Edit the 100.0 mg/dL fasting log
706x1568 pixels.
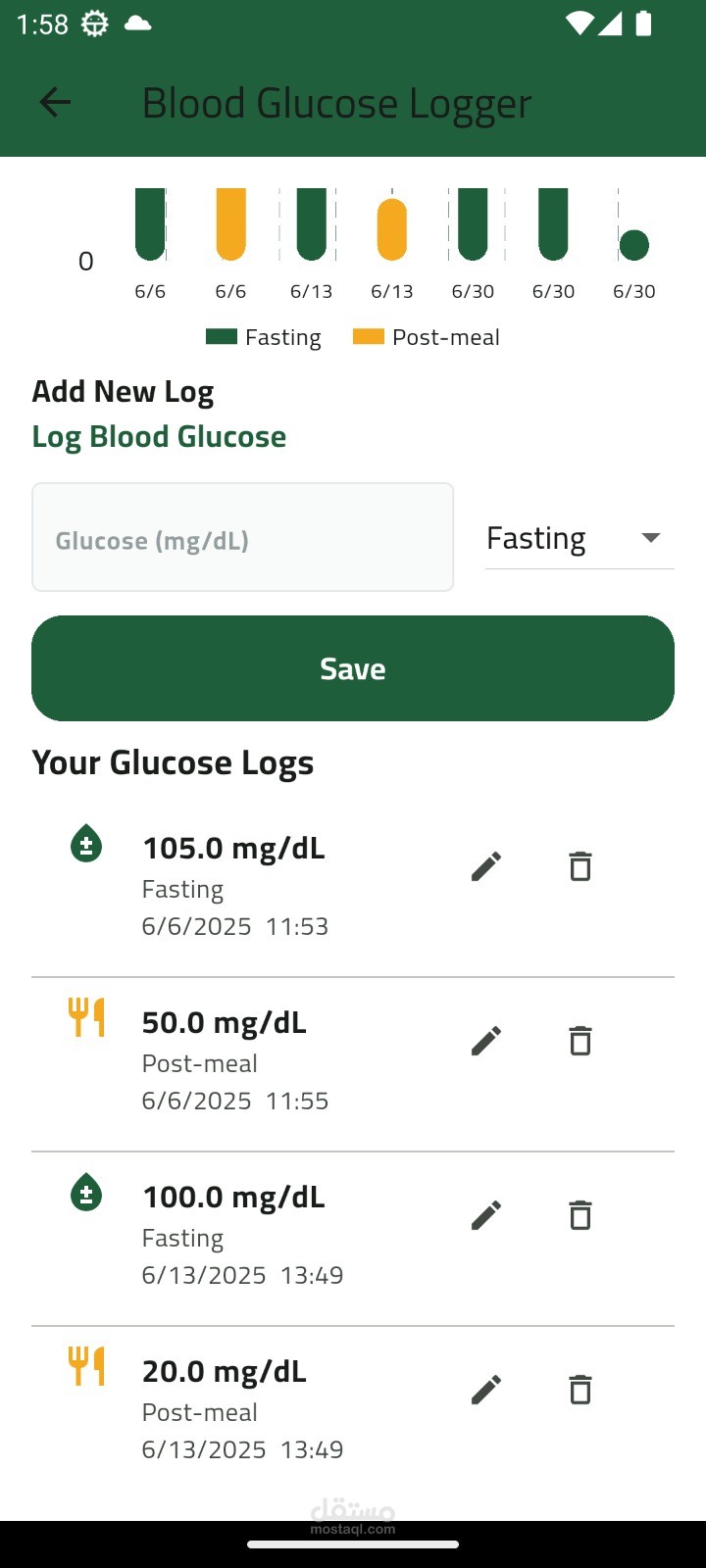coord(486,1215)
